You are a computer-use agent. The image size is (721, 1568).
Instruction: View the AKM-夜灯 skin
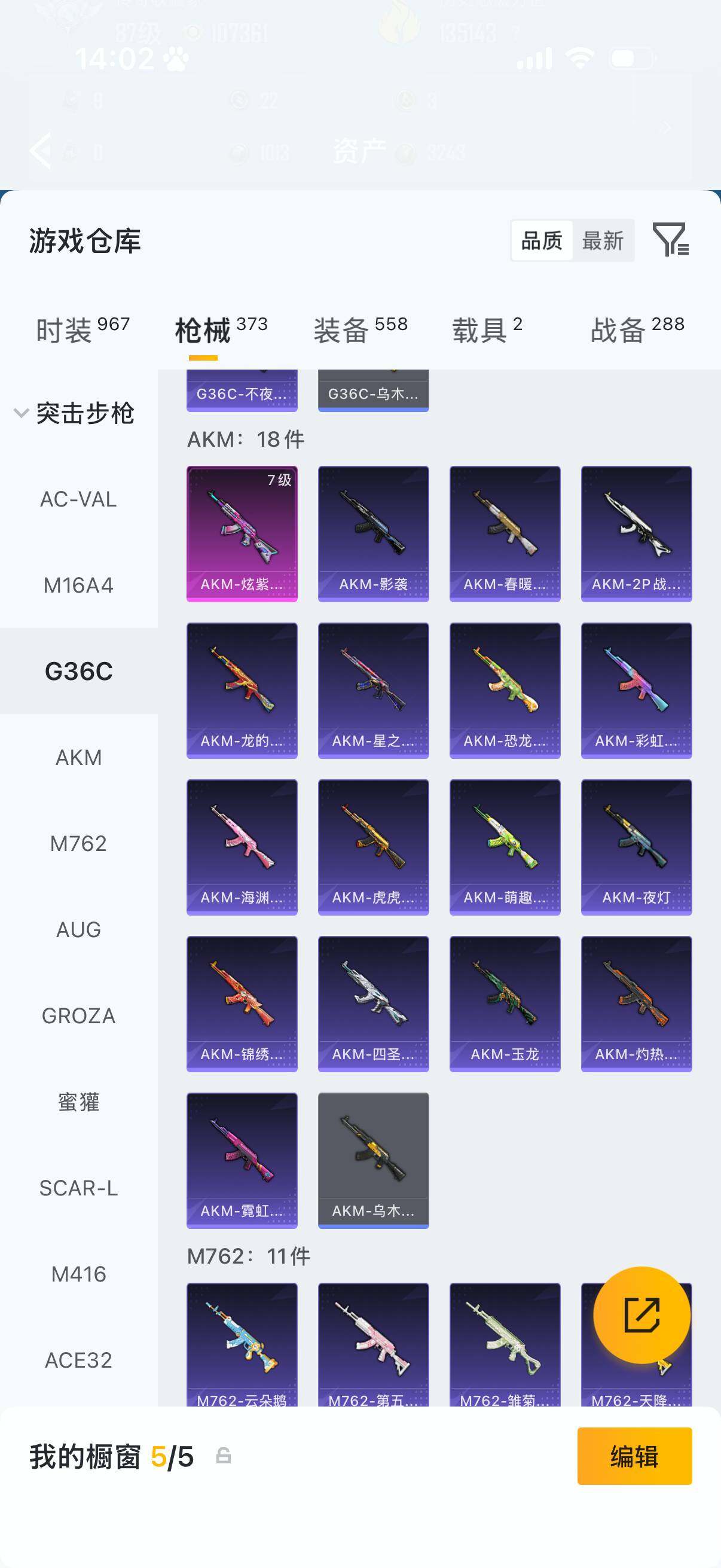(636, 847)
